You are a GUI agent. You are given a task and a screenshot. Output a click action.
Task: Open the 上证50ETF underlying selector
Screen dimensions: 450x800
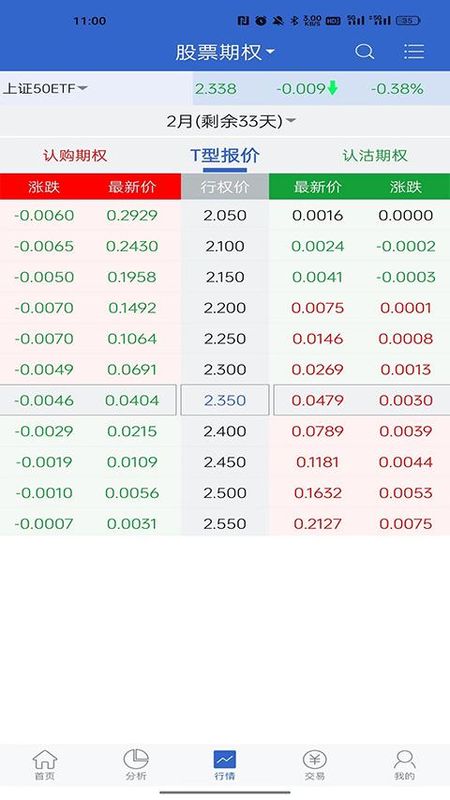45,89
